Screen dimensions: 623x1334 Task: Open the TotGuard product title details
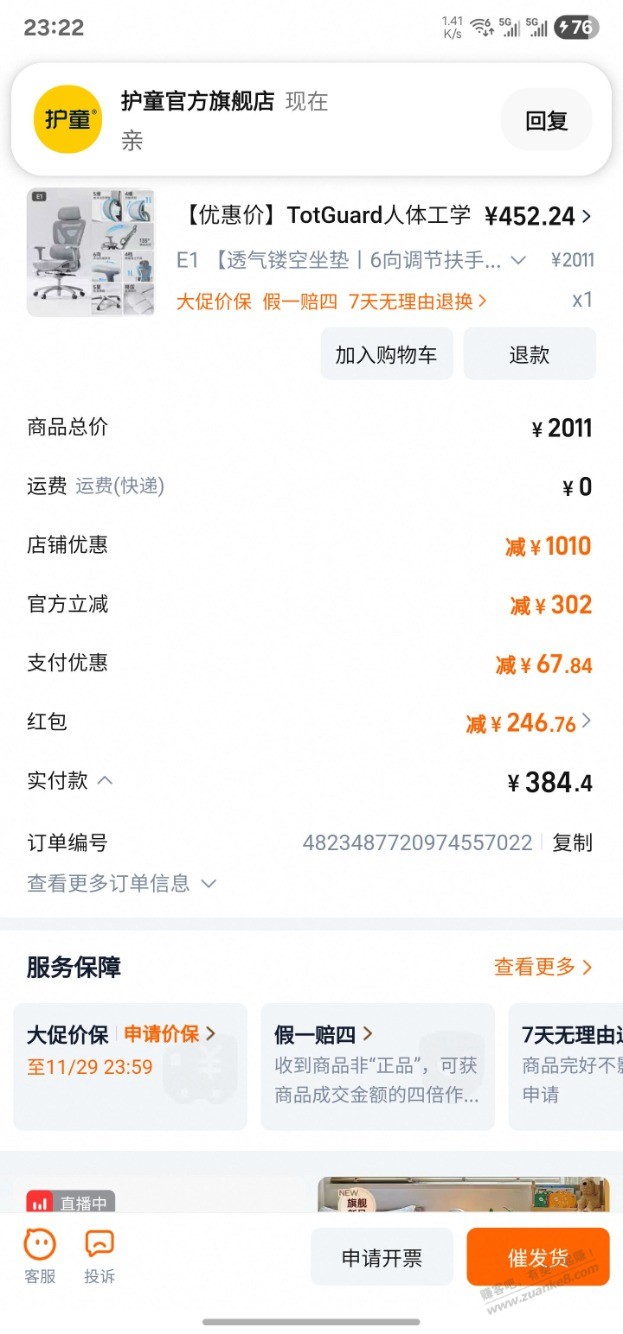(x=327, y=216)
